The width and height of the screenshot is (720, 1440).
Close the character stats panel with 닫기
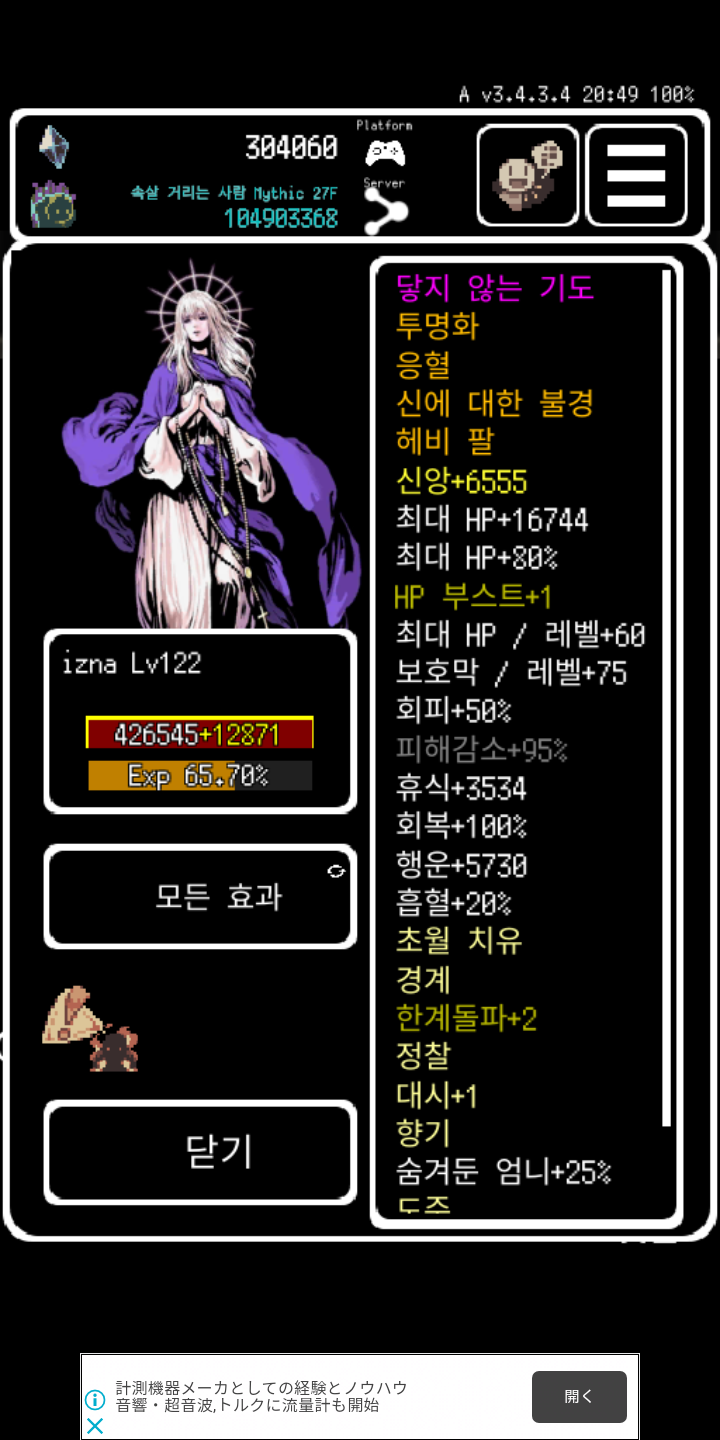click(200, 1152)
